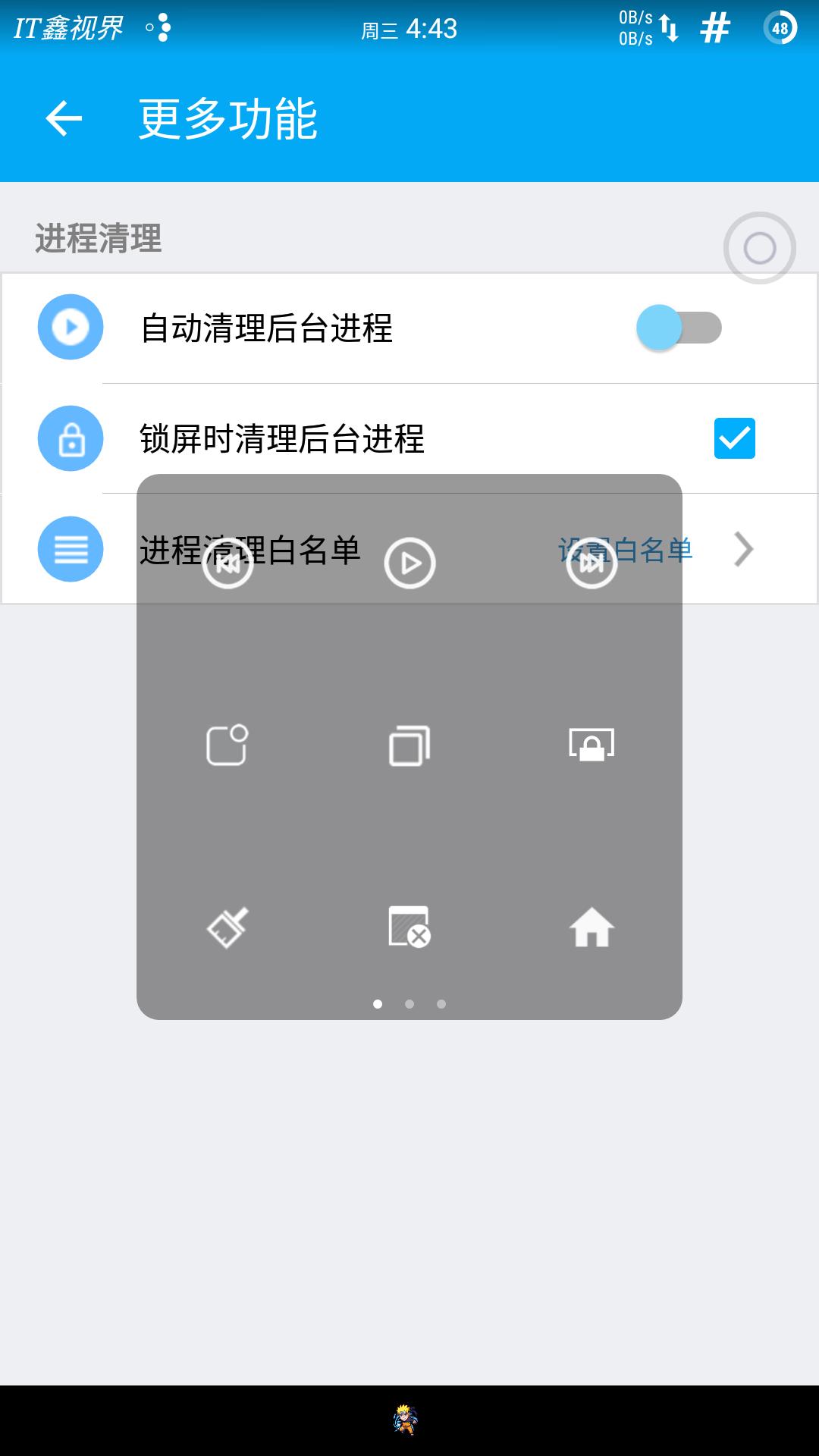Image resolution: width=819 pixels, height=1456 pixels.
Task: Tap the battery indicator showing 48
Action: coord(779,29)
